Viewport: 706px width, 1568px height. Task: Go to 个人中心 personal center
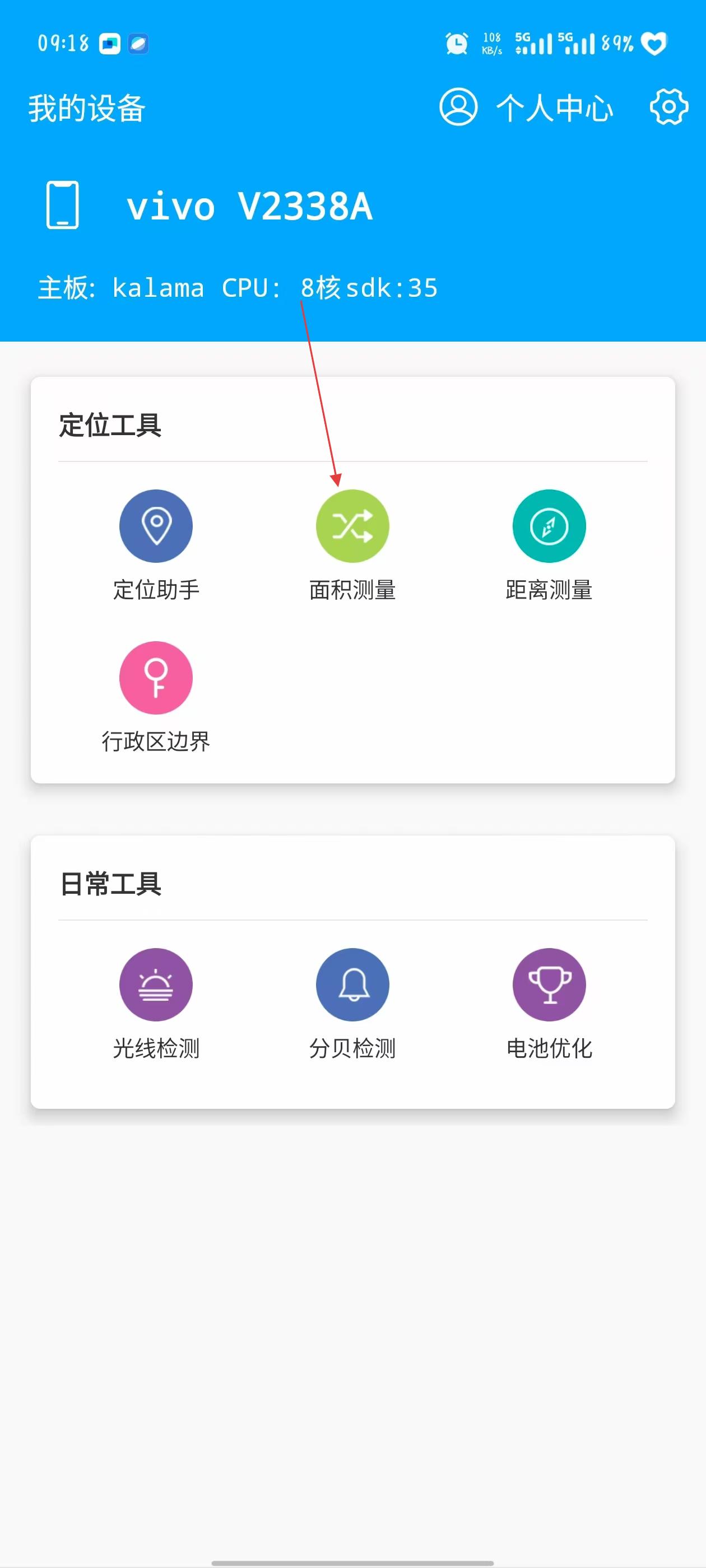(527, 108)
